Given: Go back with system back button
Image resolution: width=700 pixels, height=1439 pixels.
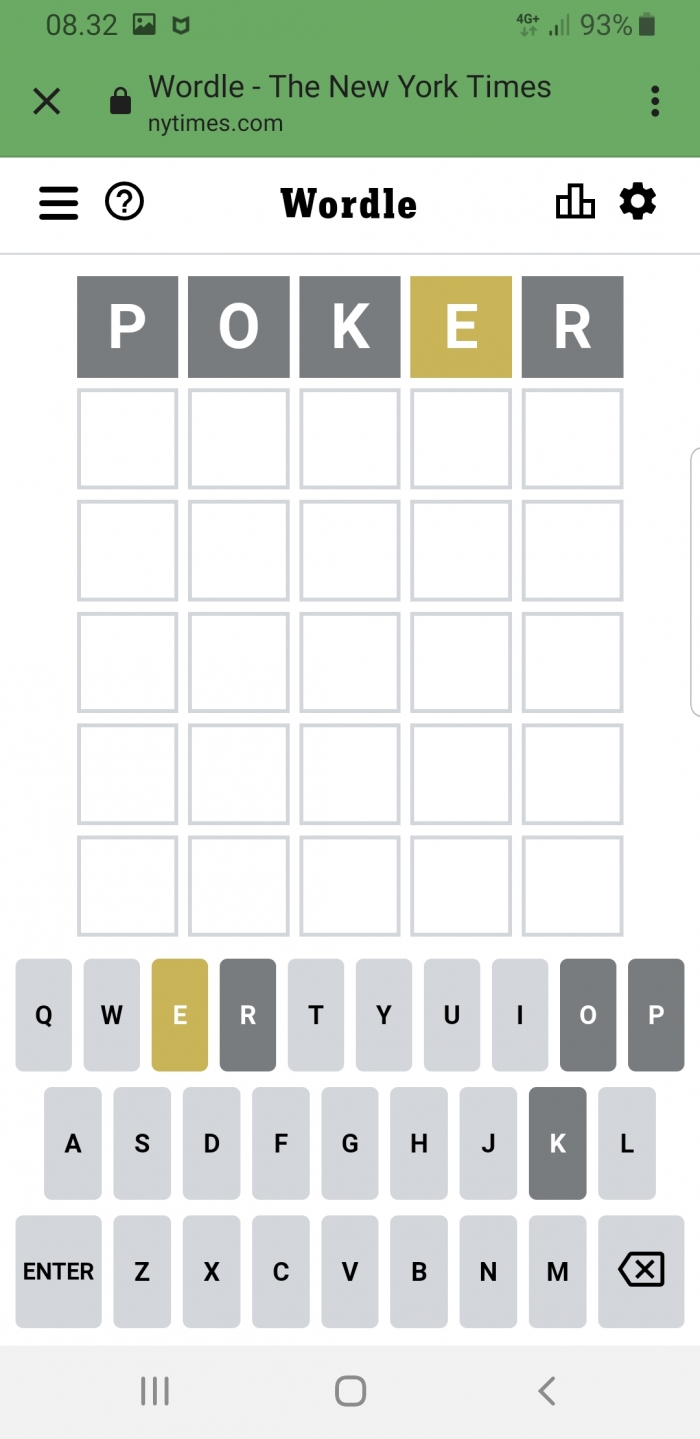Looking at the screenshot, I should click(546, 1390).
